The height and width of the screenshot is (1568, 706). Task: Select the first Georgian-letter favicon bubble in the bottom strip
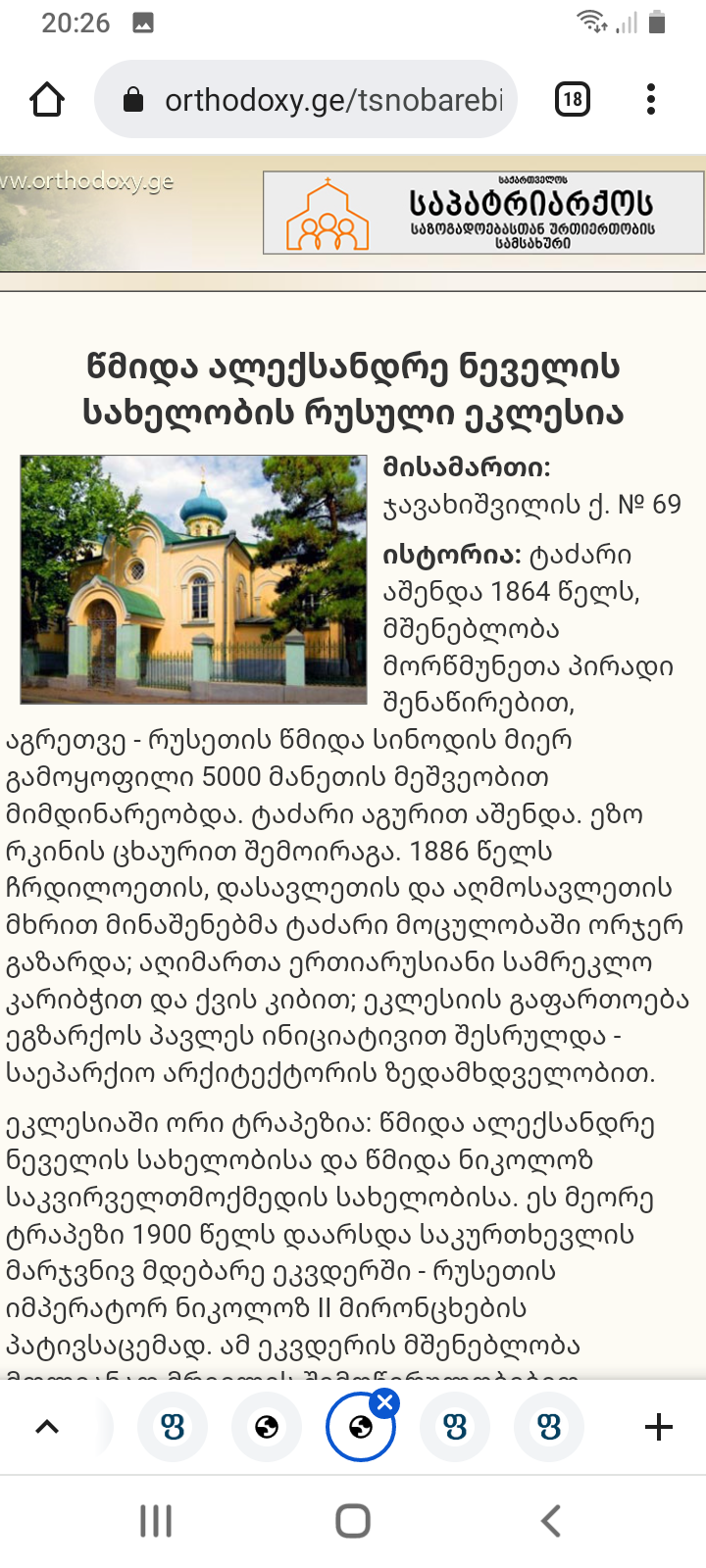click(173, 1427)
